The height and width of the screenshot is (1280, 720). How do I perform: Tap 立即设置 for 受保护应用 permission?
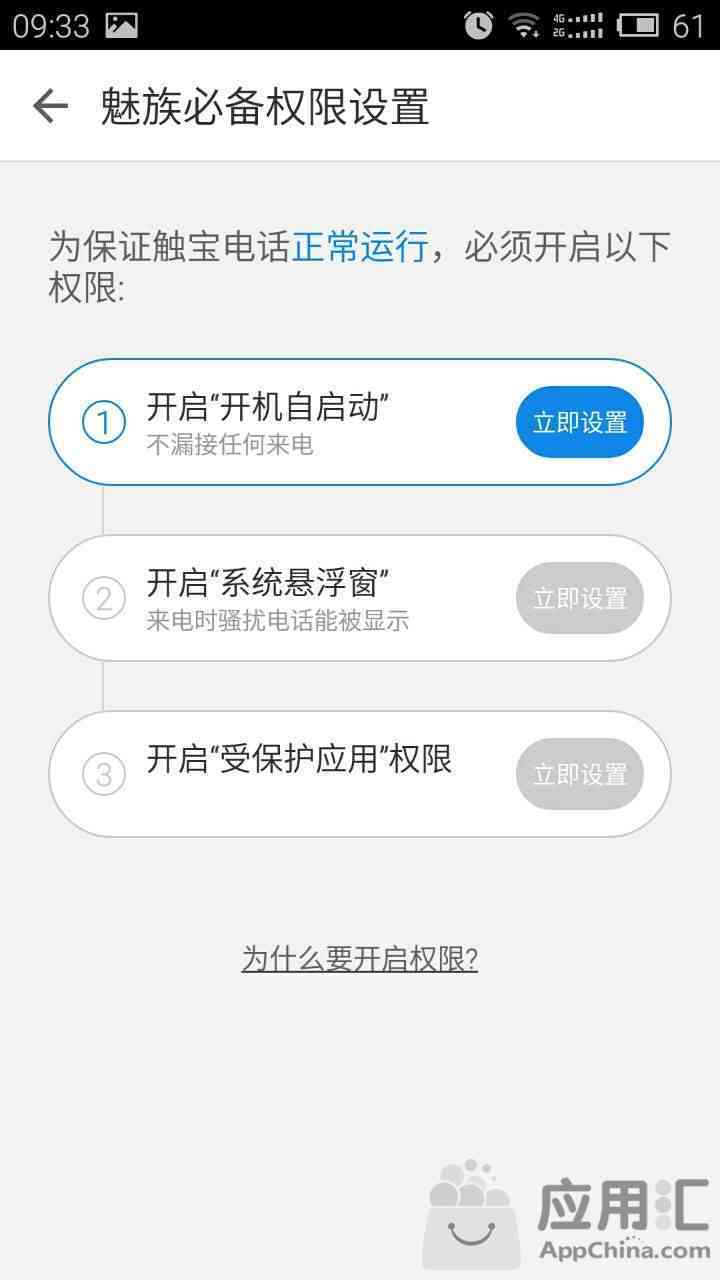580,774
